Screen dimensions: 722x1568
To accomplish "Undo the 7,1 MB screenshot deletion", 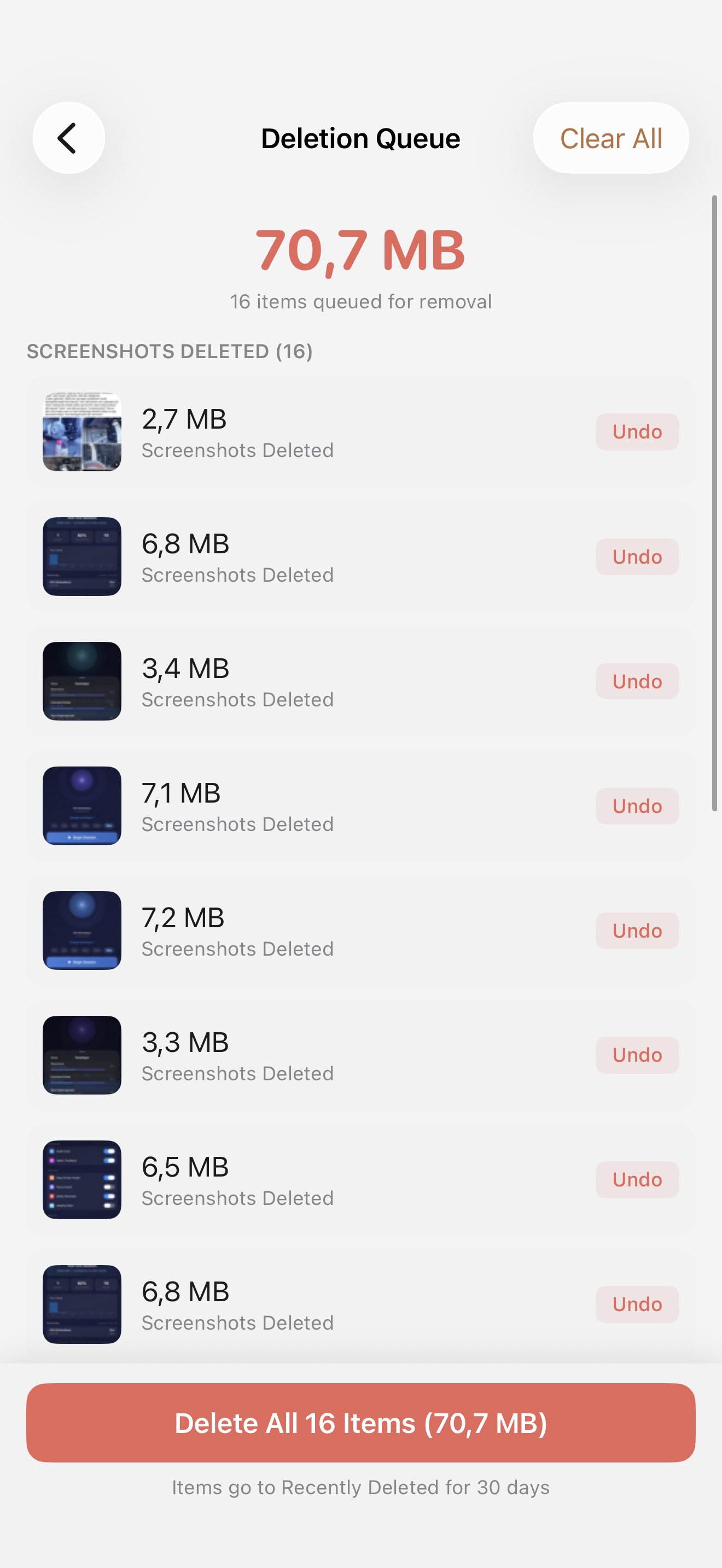I will [637, 805].
